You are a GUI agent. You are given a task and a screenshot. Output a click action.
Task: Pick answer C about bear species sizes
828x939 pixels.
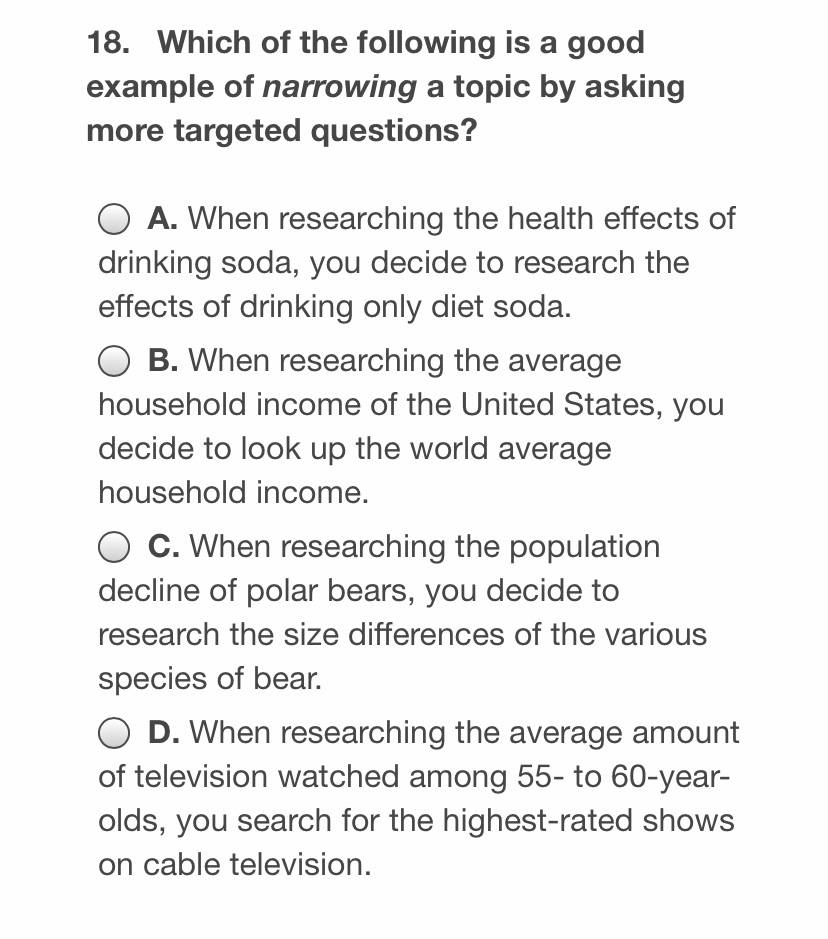[x=114, y=547]
